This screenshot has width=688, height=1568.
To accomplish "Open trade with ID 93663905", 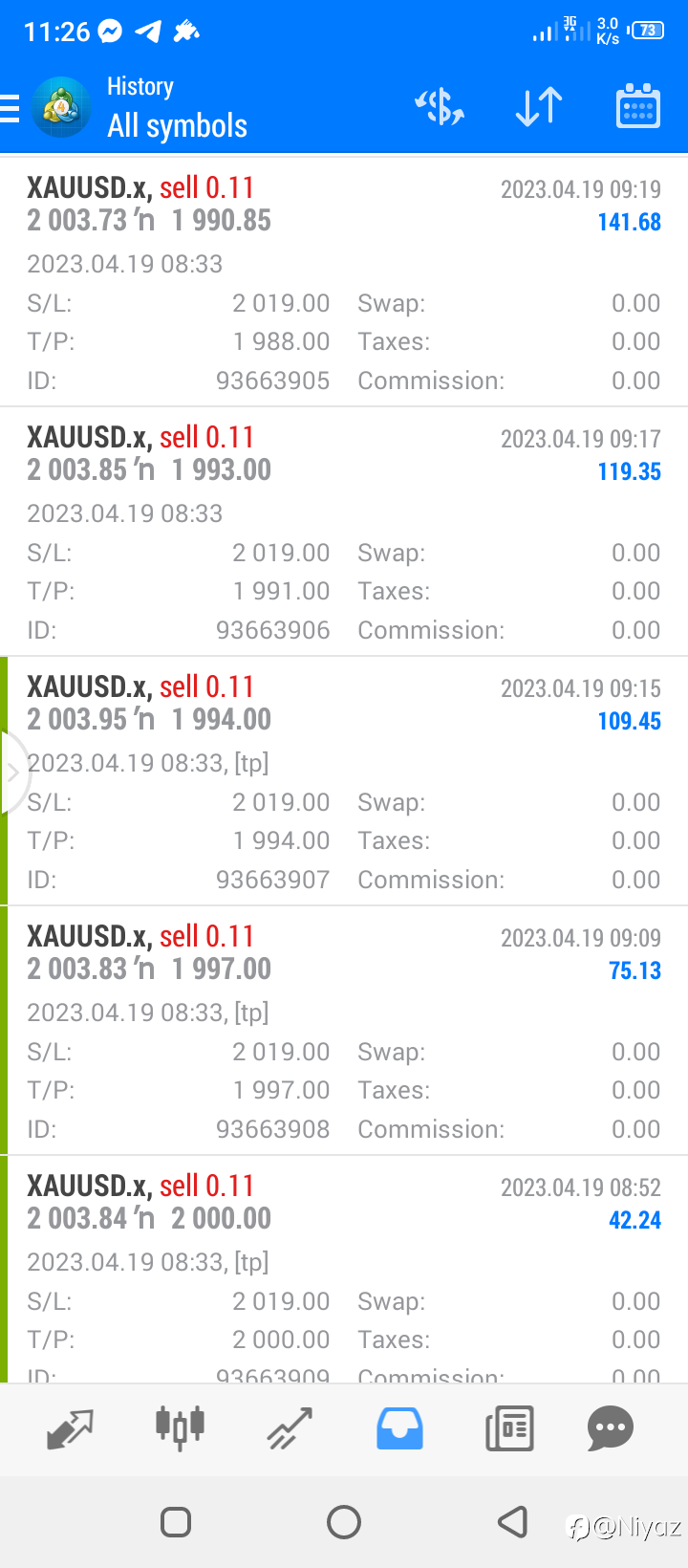I will 344,283.
